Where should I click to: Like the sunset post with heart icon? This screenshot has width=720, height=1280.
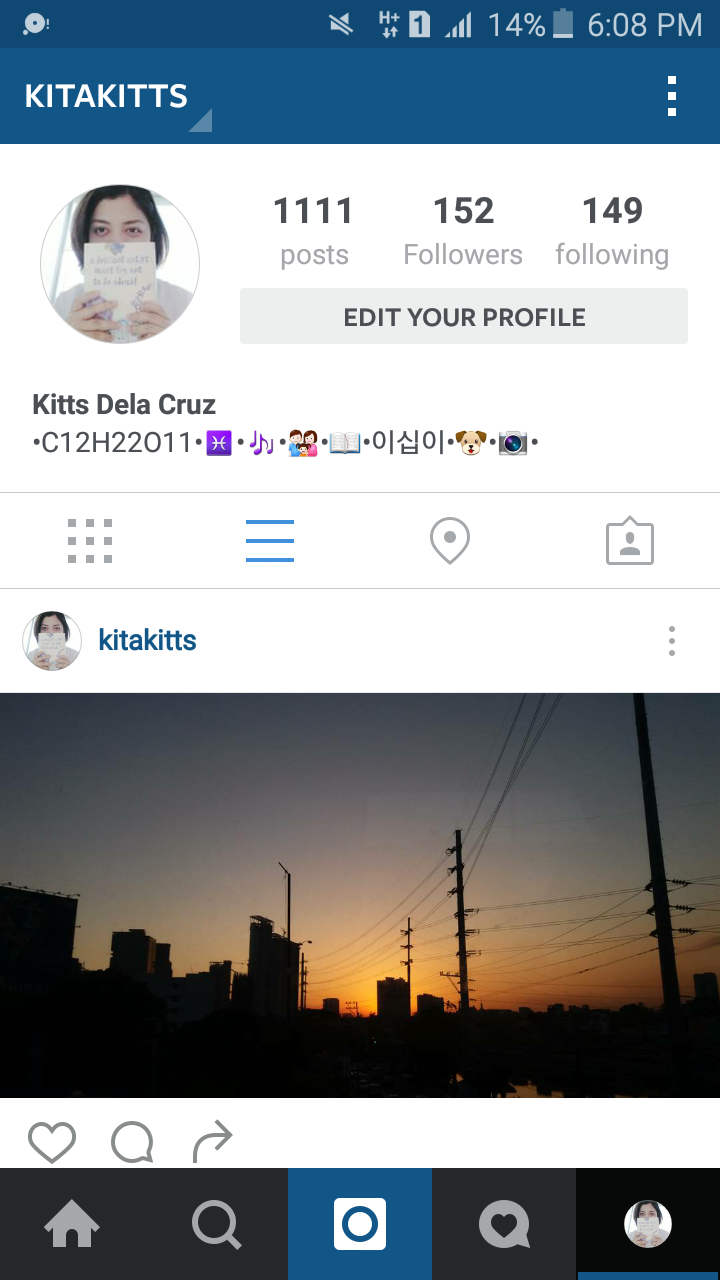[52, 1141]
